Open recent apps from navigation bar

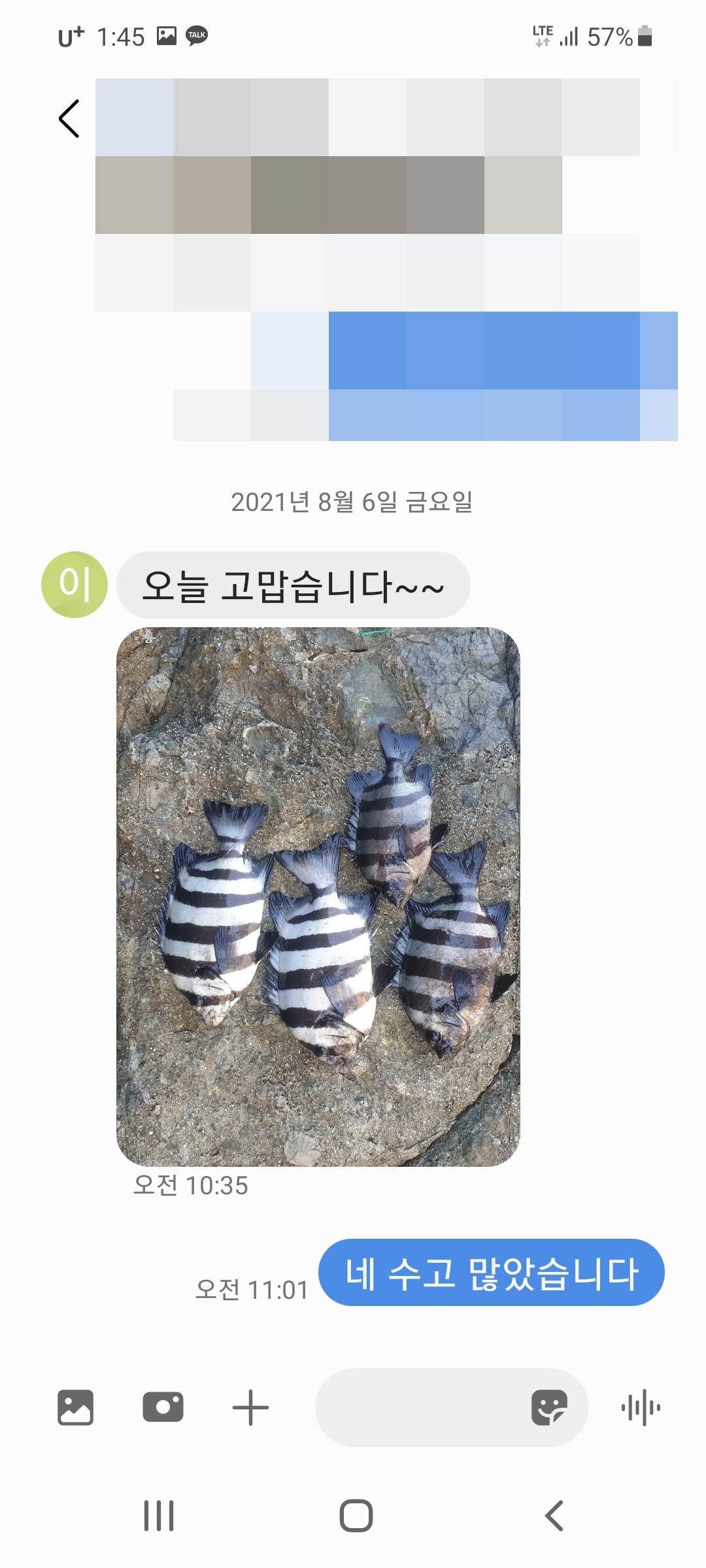[159, 1515]
